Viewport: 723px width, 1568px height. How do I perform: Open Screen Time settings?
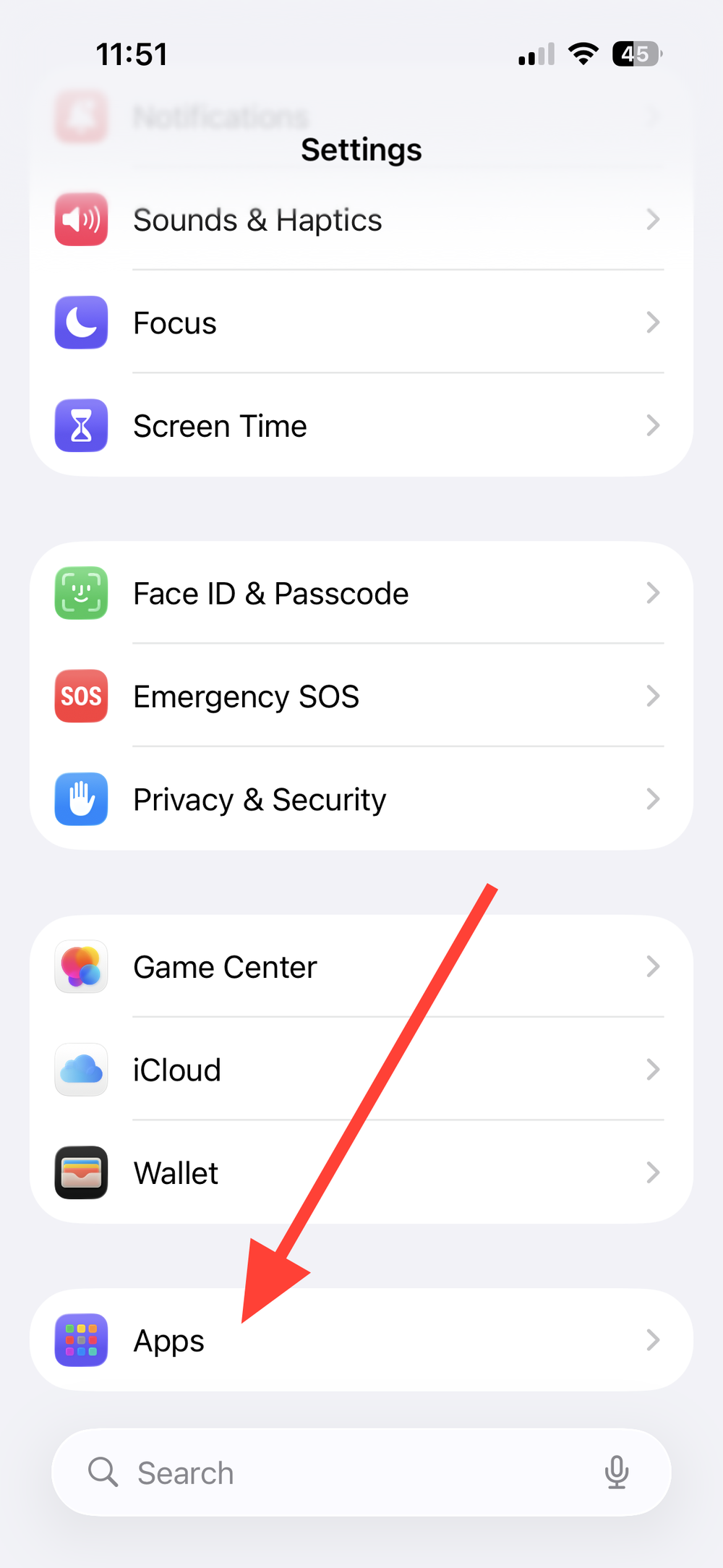click(x=361, y=425)
